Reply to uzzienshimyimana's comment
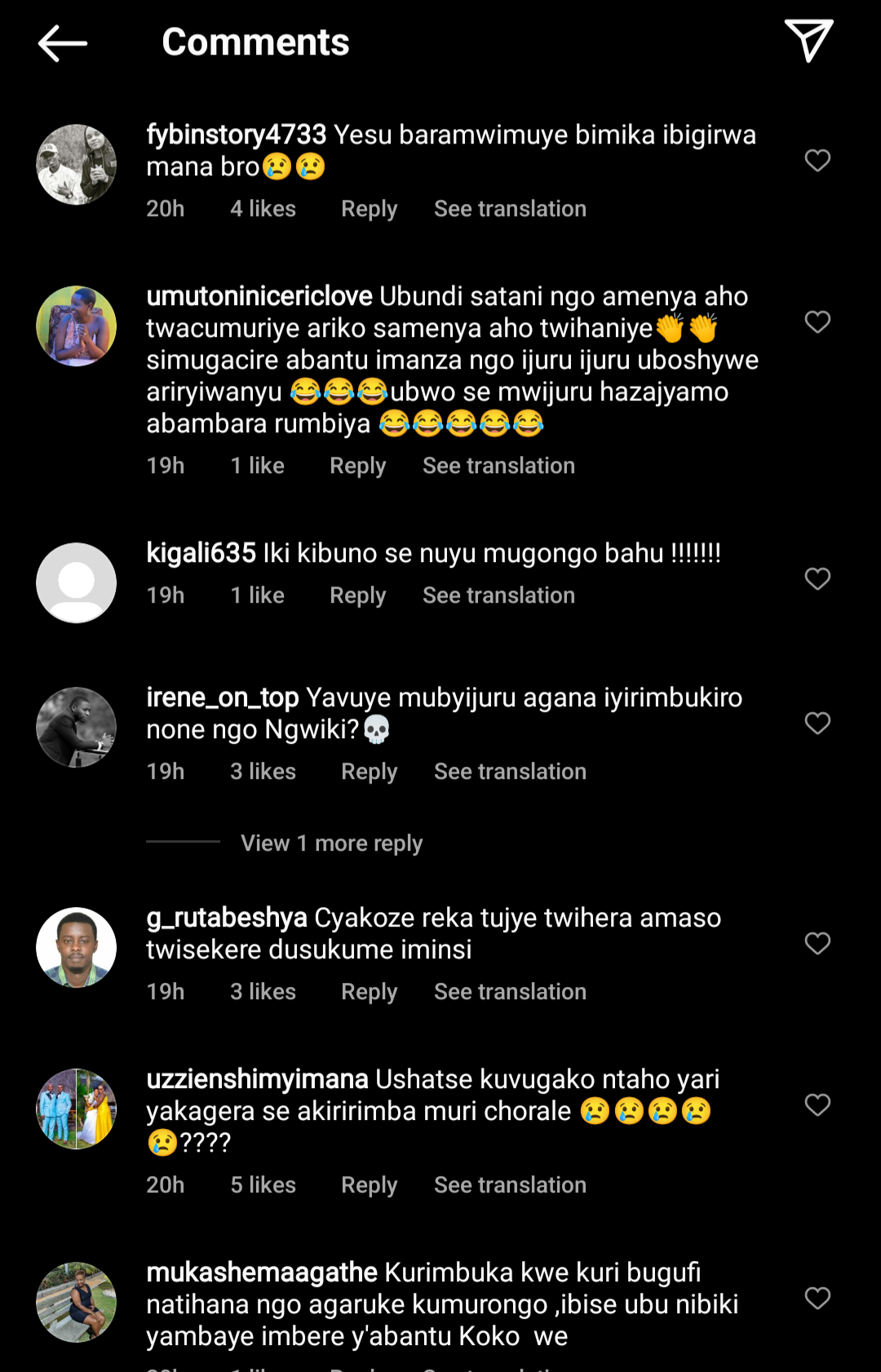Viewport: 881px width, 1372px height. (369, 1185)
